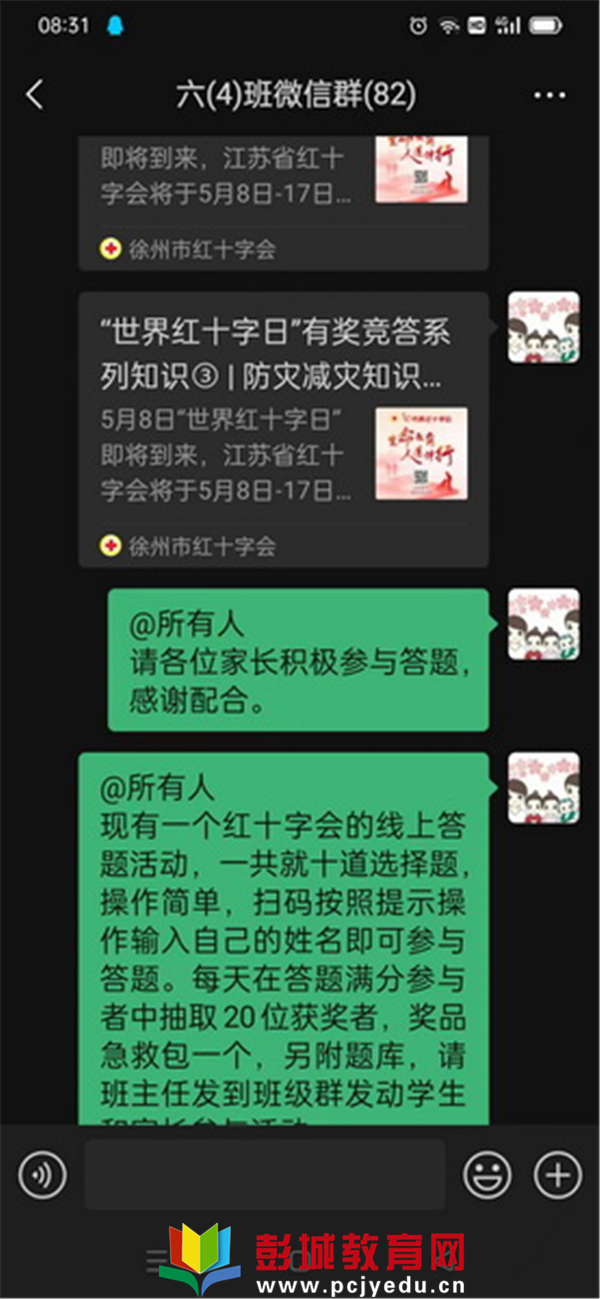Open the plus attachments panel
This screenshot has width=600, height=1299.
click(x=557, y=1174)
